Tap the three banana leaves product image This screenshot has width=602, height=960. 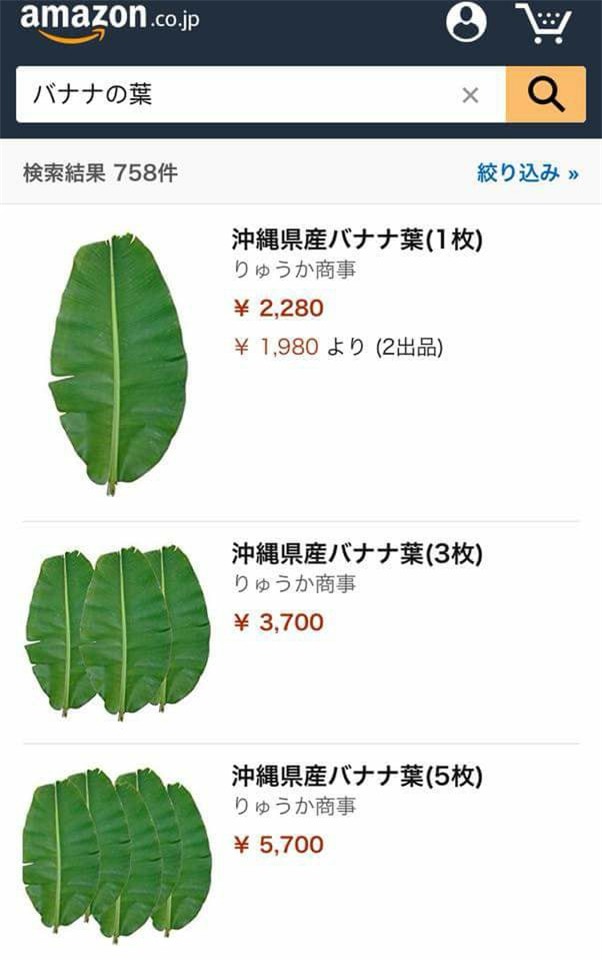[x=118, y=632]
